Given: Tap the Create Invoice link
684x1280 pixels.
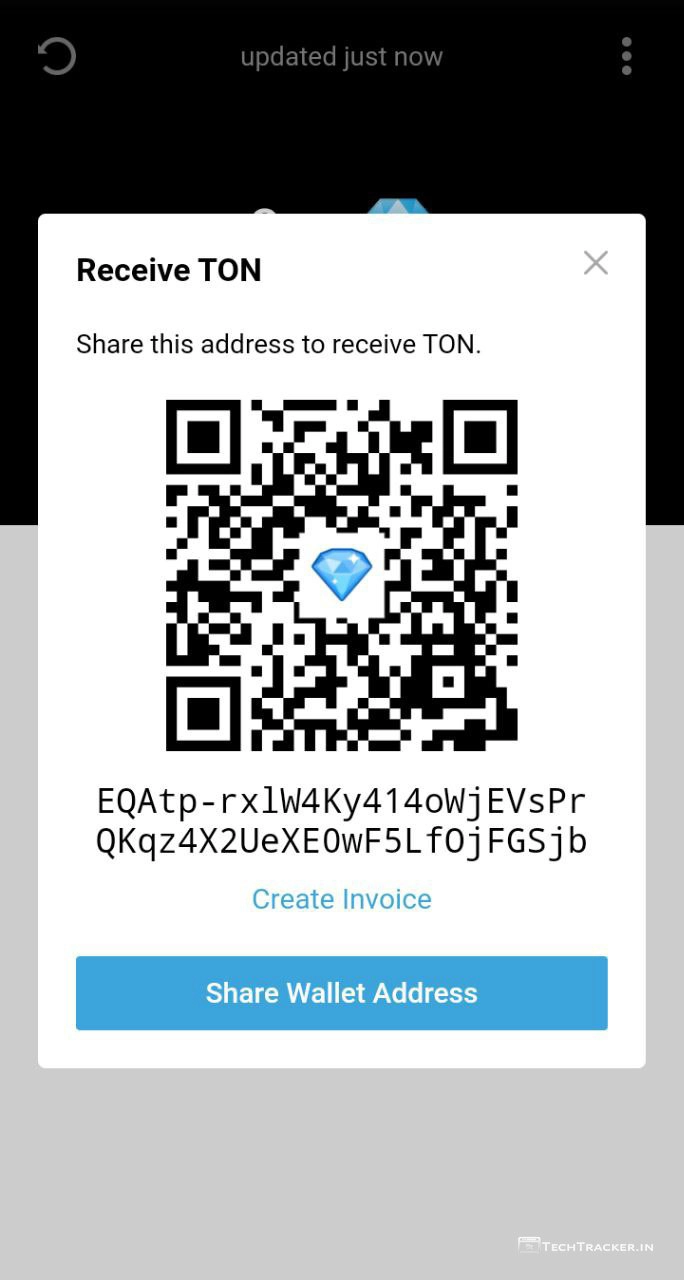Looking at the screenshot, I should (341, 899).
